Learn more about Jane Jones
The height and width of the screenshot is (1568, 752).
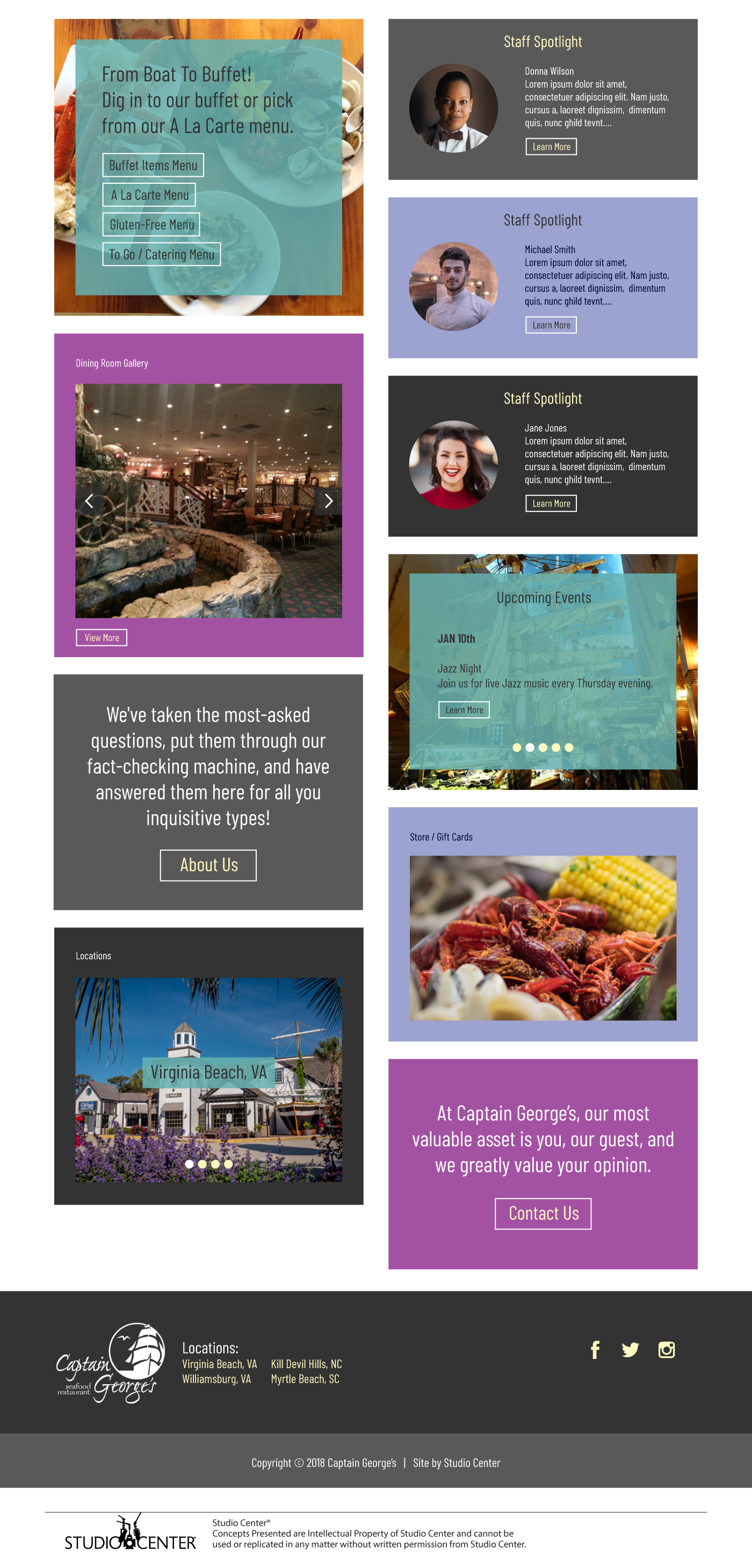pos(551,504)
